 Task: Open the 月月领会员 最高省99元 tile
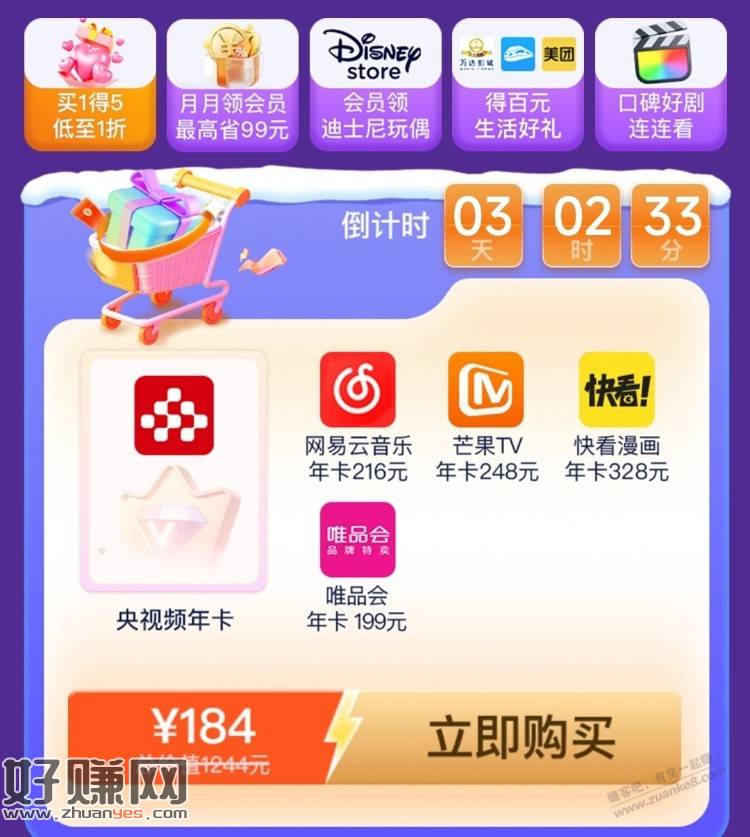(232, 85)
